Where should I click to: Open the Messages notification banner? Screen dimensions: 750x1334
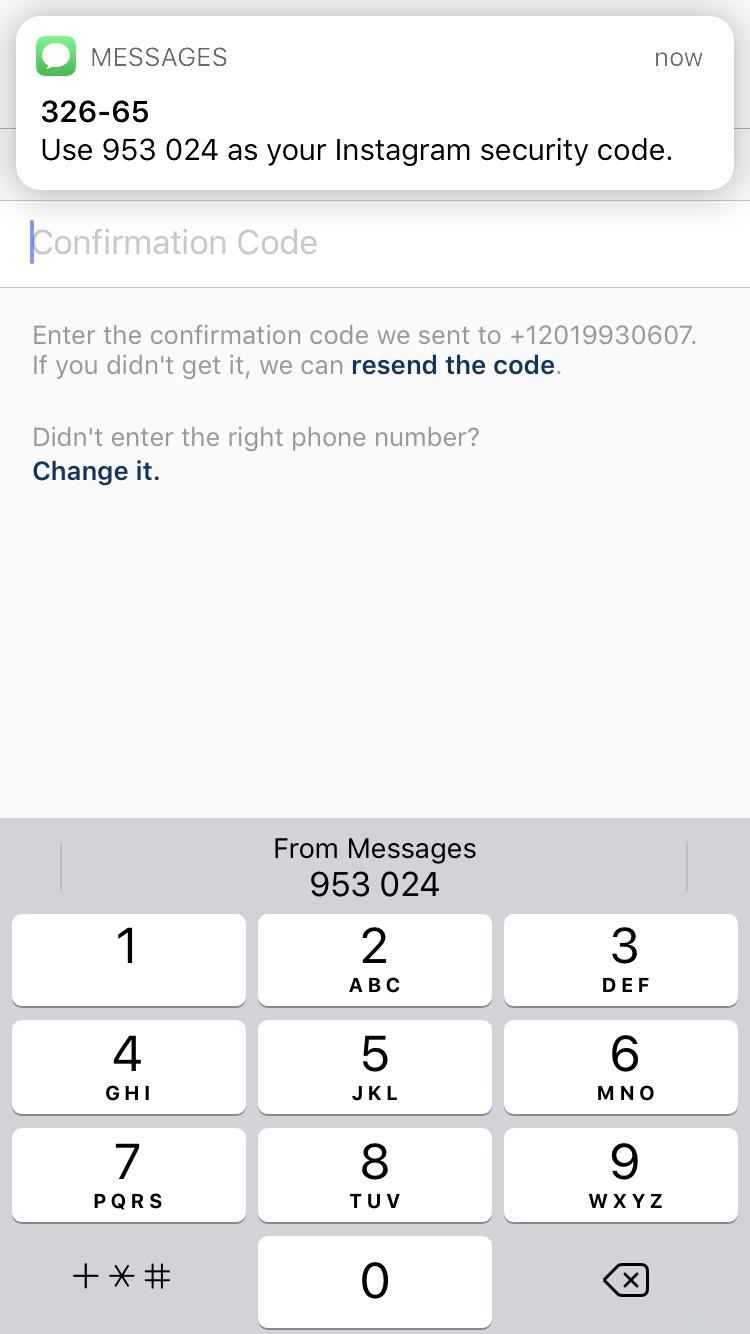(375, 104)
